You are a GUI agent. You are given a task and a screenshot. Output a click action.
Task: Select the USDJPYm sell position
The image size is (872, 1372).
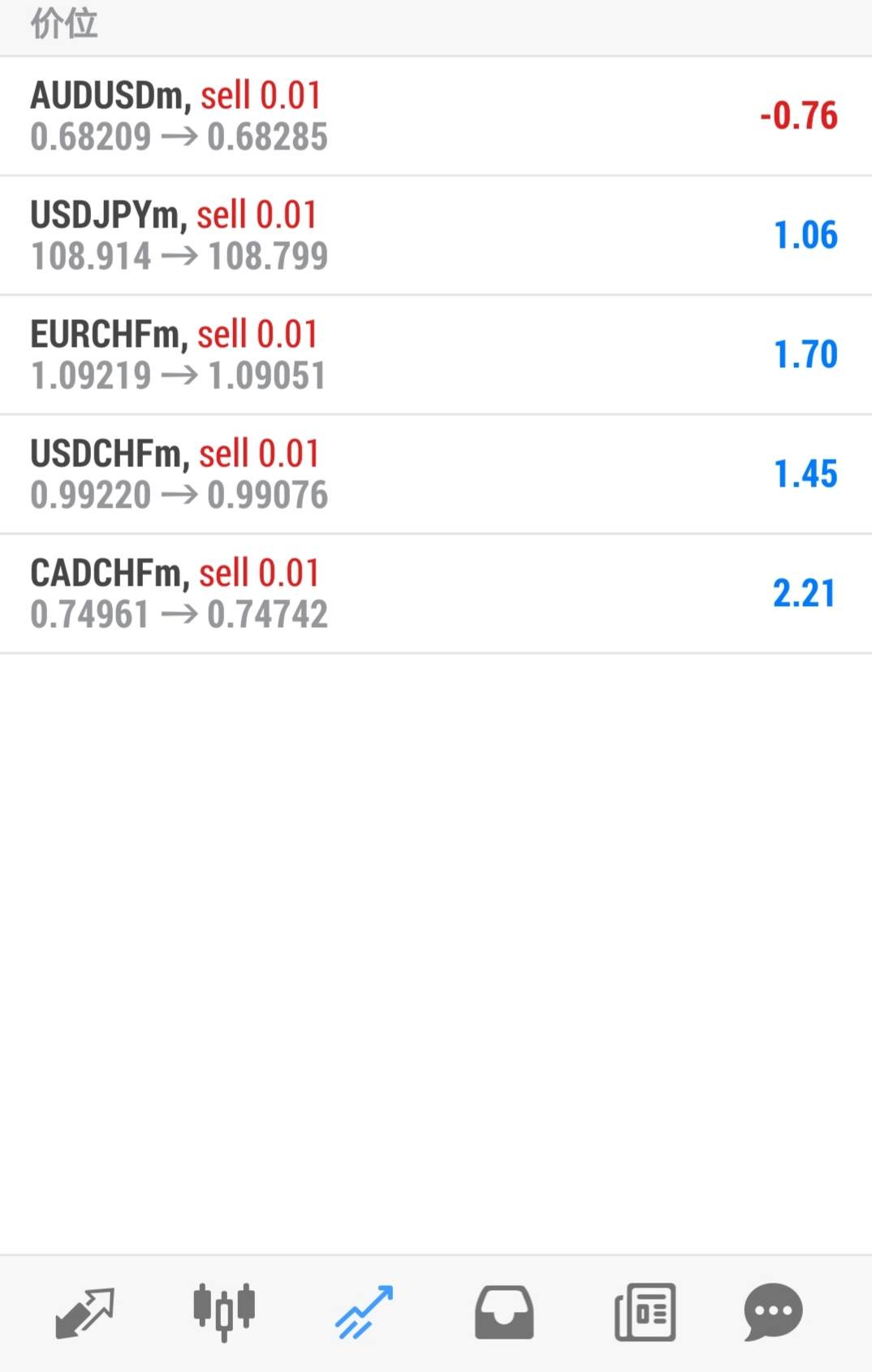pos(435,236)
